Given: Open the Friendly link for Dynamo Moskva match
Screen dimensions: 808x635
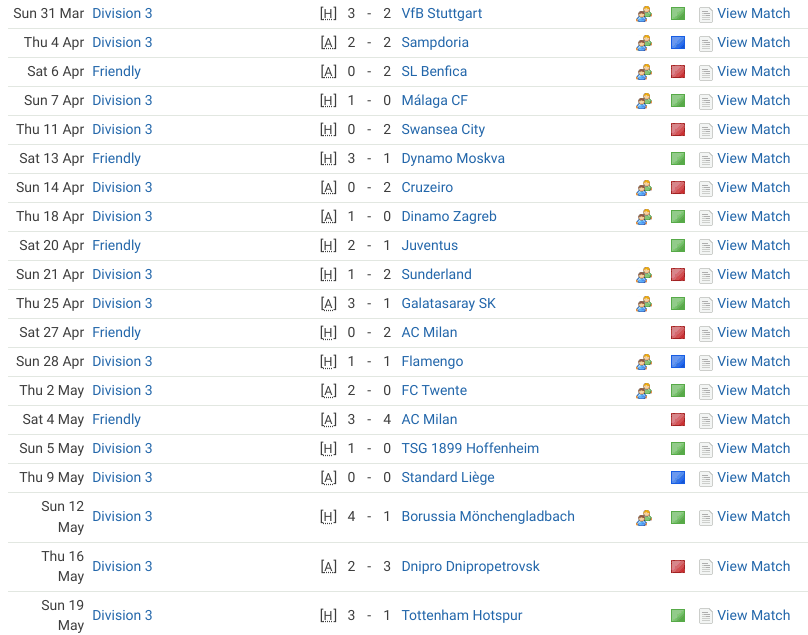Looking at the screenshot, I should tap(116, 158).
